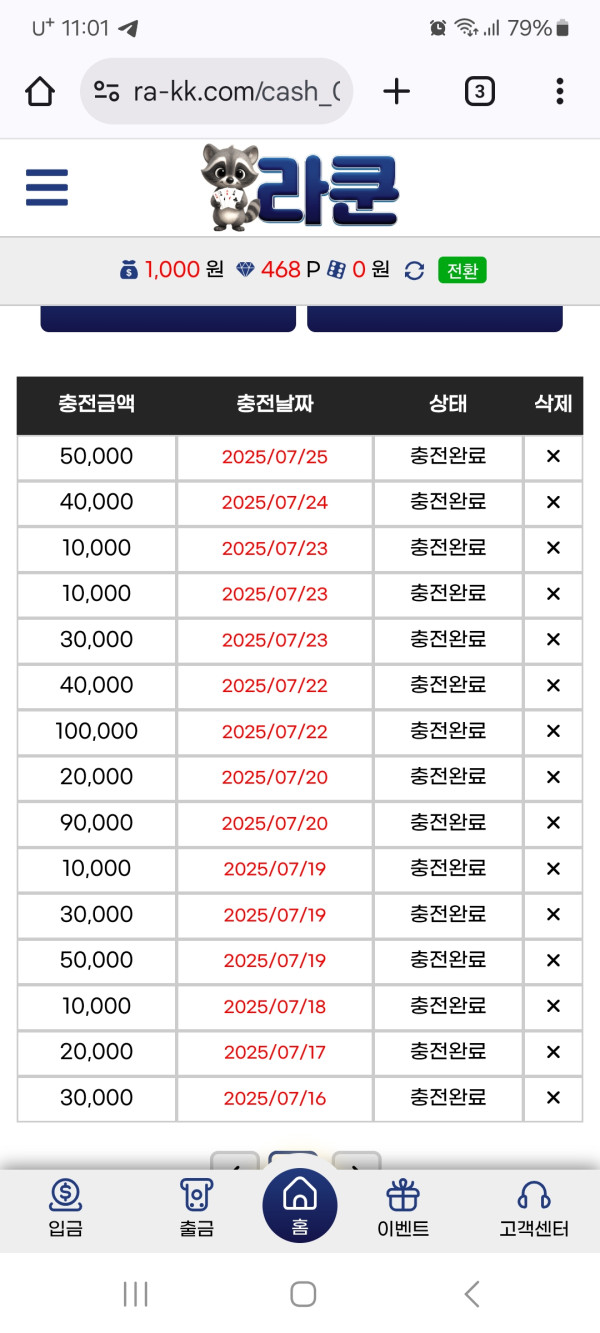The image size is (600, 1333).
Task: Tap the system back button
Action: (472, 1294)
